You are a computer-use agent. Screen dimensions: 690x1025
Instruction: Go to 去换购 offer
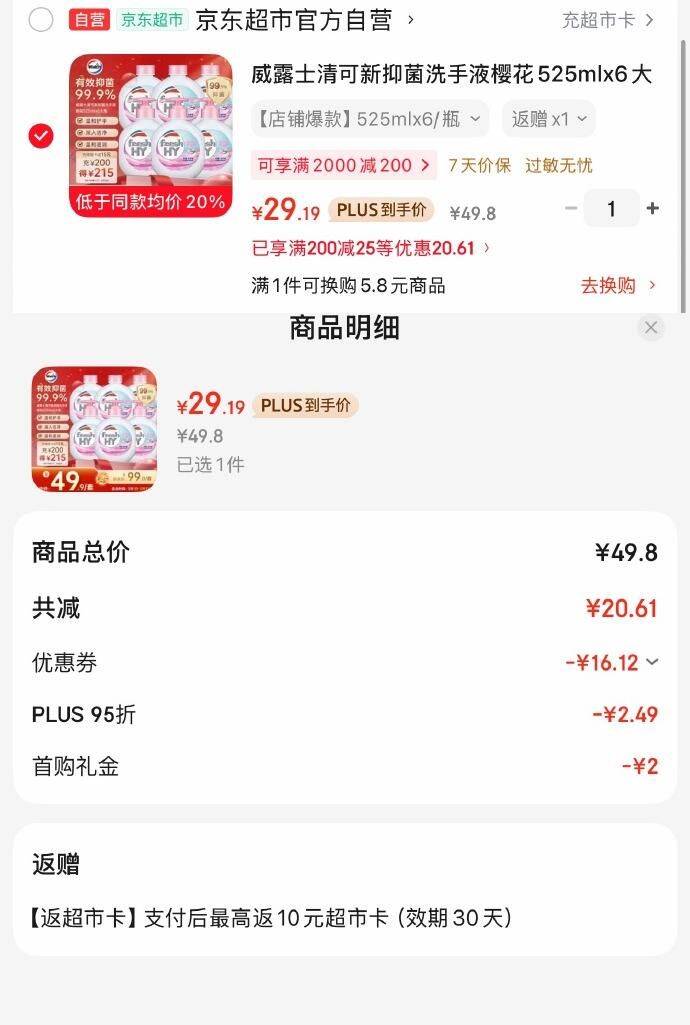618,286
